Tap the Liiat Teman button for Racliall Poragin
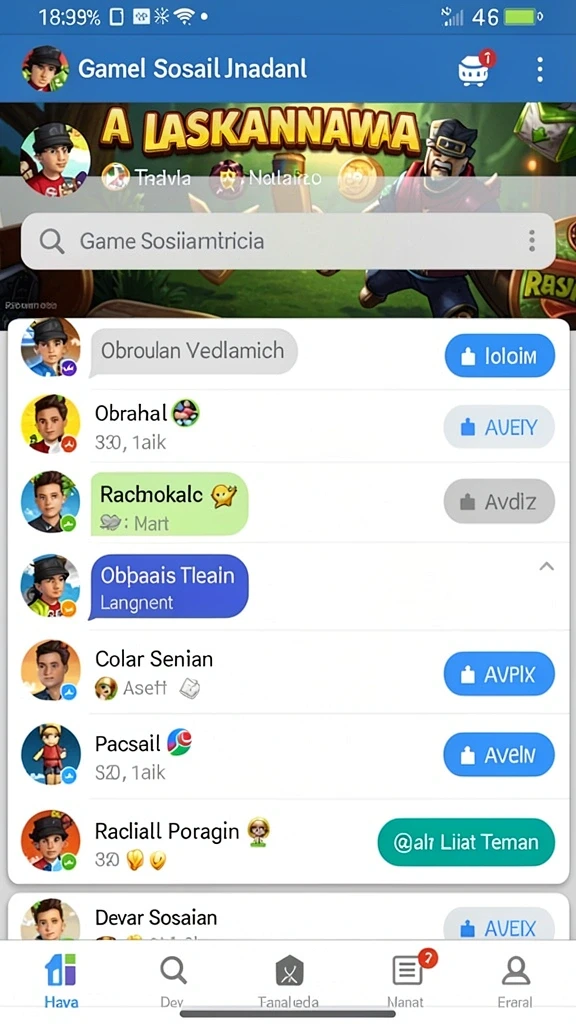The image size is (576, 1024). click(466, 842)
